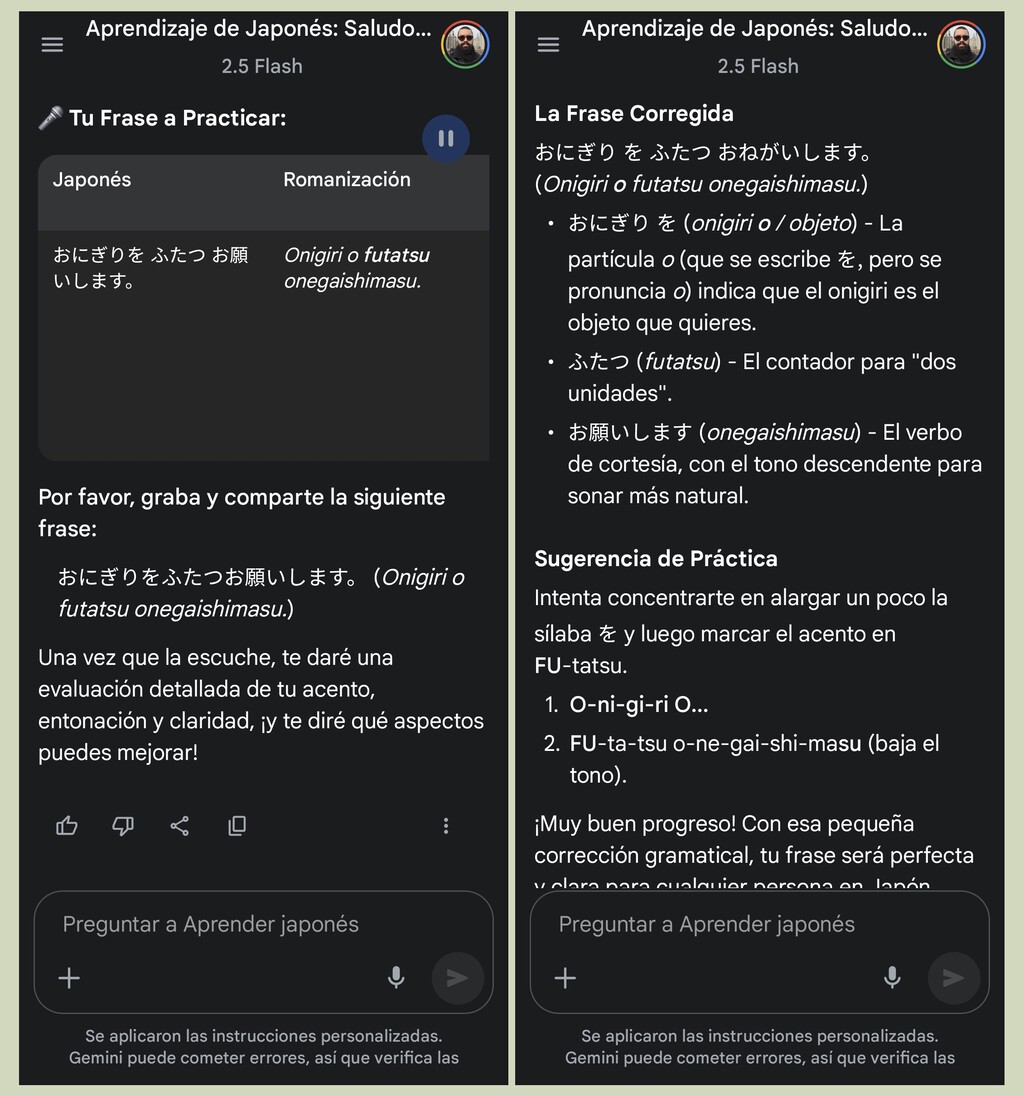Toggle thumbs up feedback off if active

click(66, 825)
